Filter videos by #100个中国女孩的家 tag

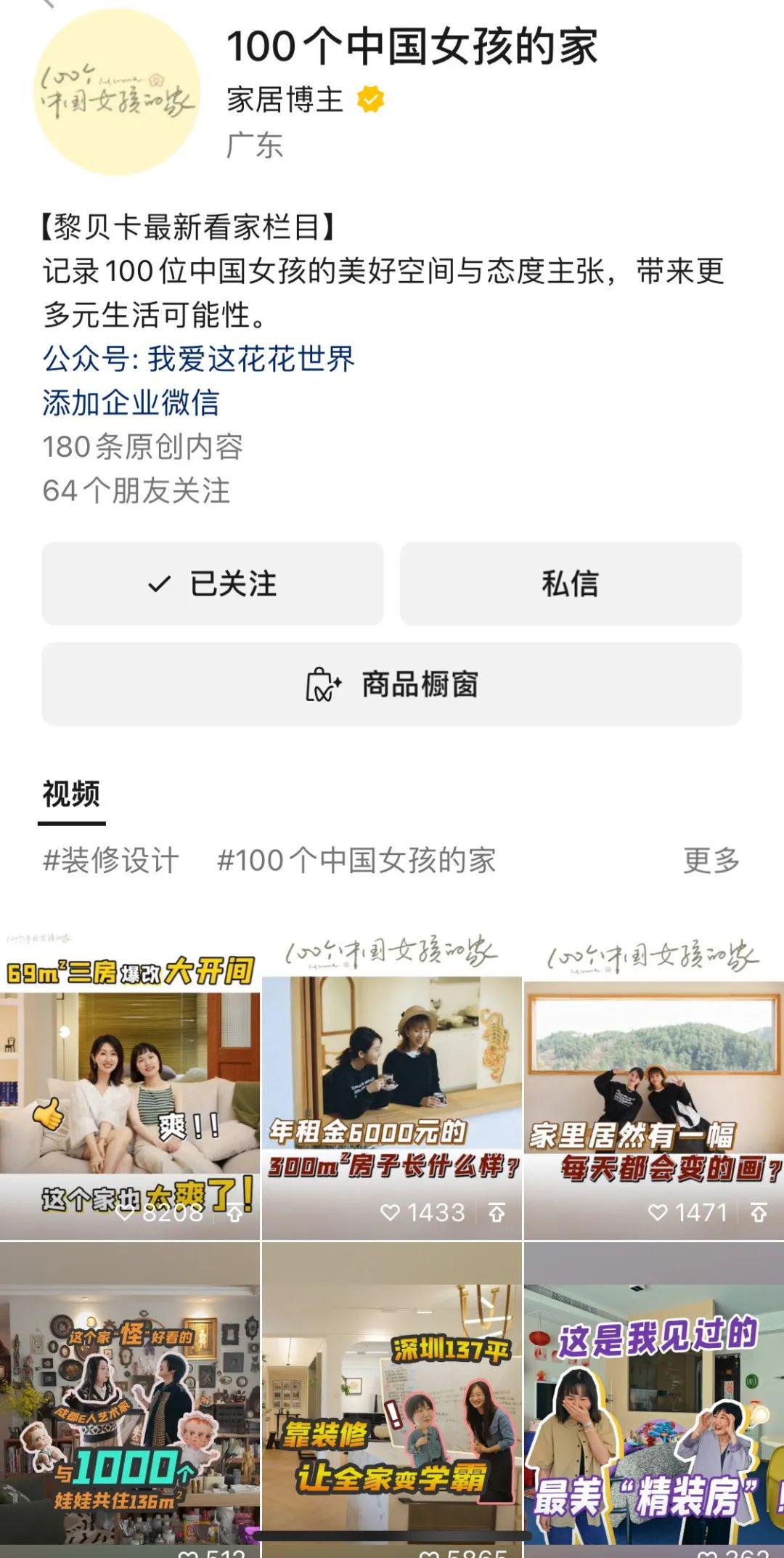356,861
